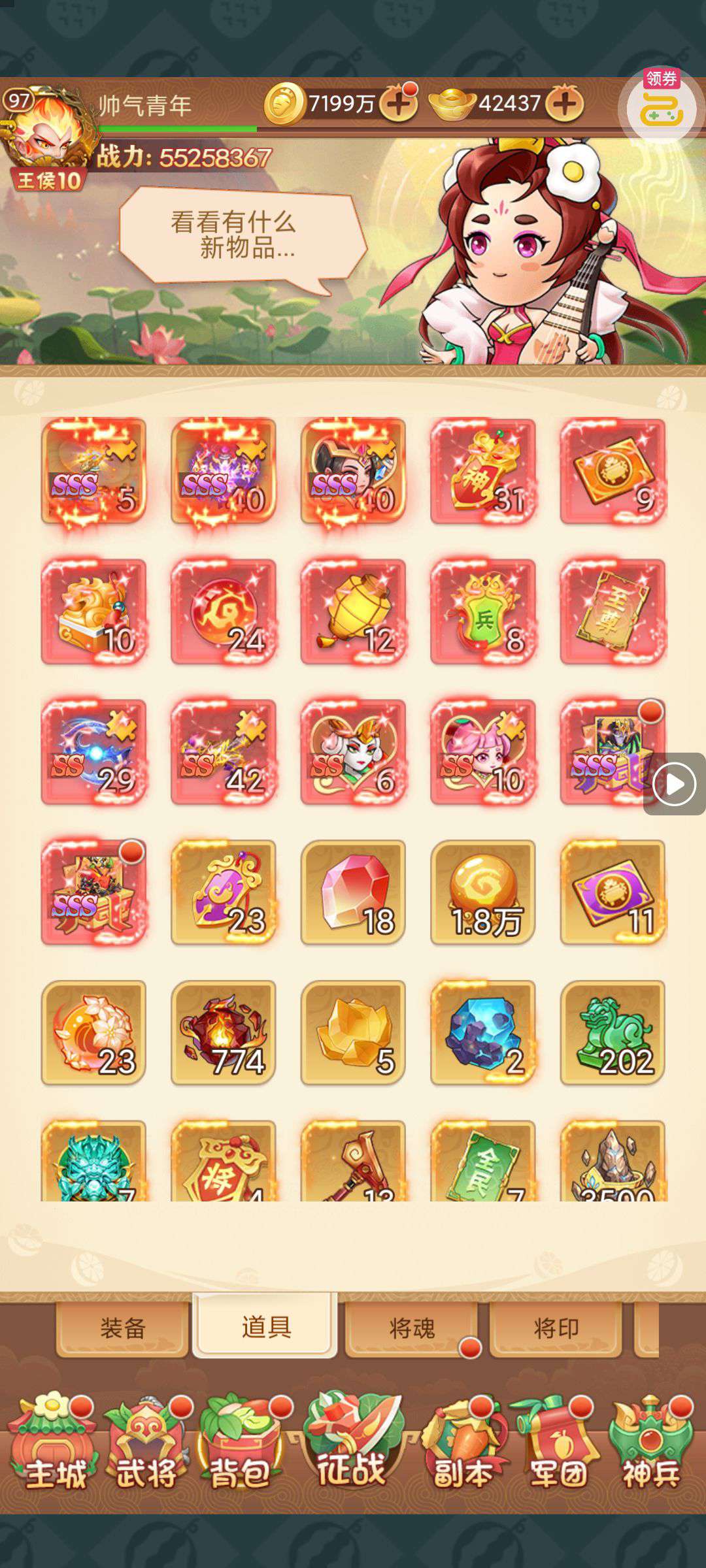Screen dimensions: 706x1568
Task: Open the 副本 dungeon section
Action: coord(463,1445)
